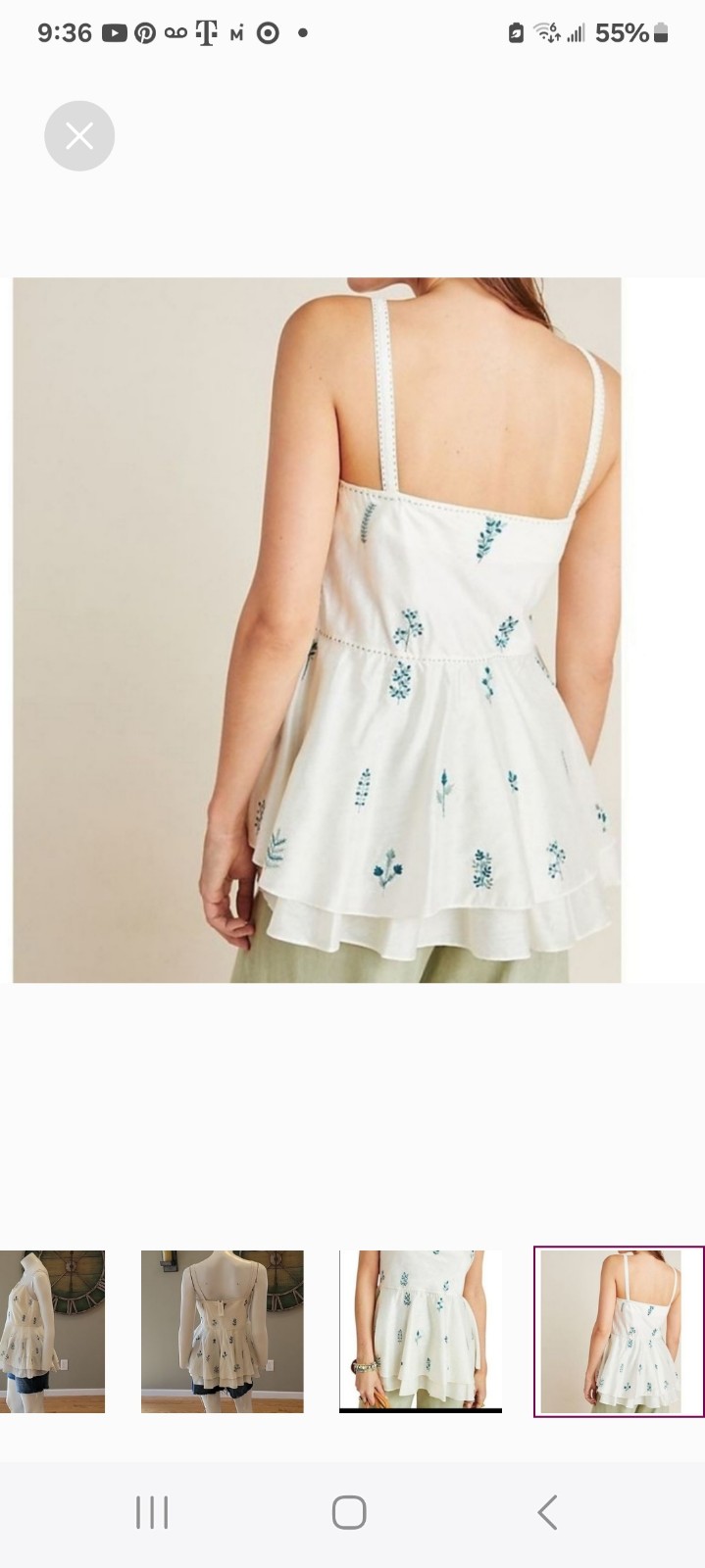Close the full-screen image viewer
The height and width of the screenshot is (1568, 705).
(x=79, y=136)
